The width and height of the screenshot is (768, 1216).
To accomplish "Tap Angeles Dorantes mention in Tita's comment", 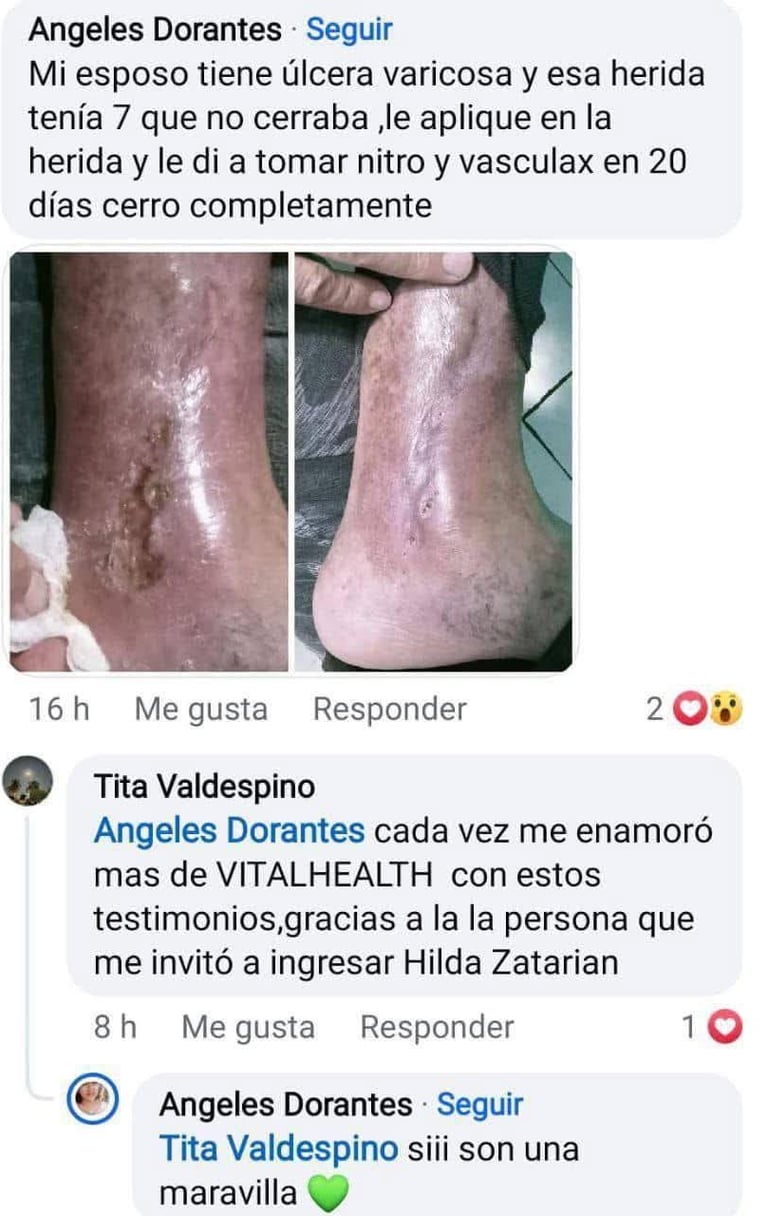I will (x=228, y=831).
